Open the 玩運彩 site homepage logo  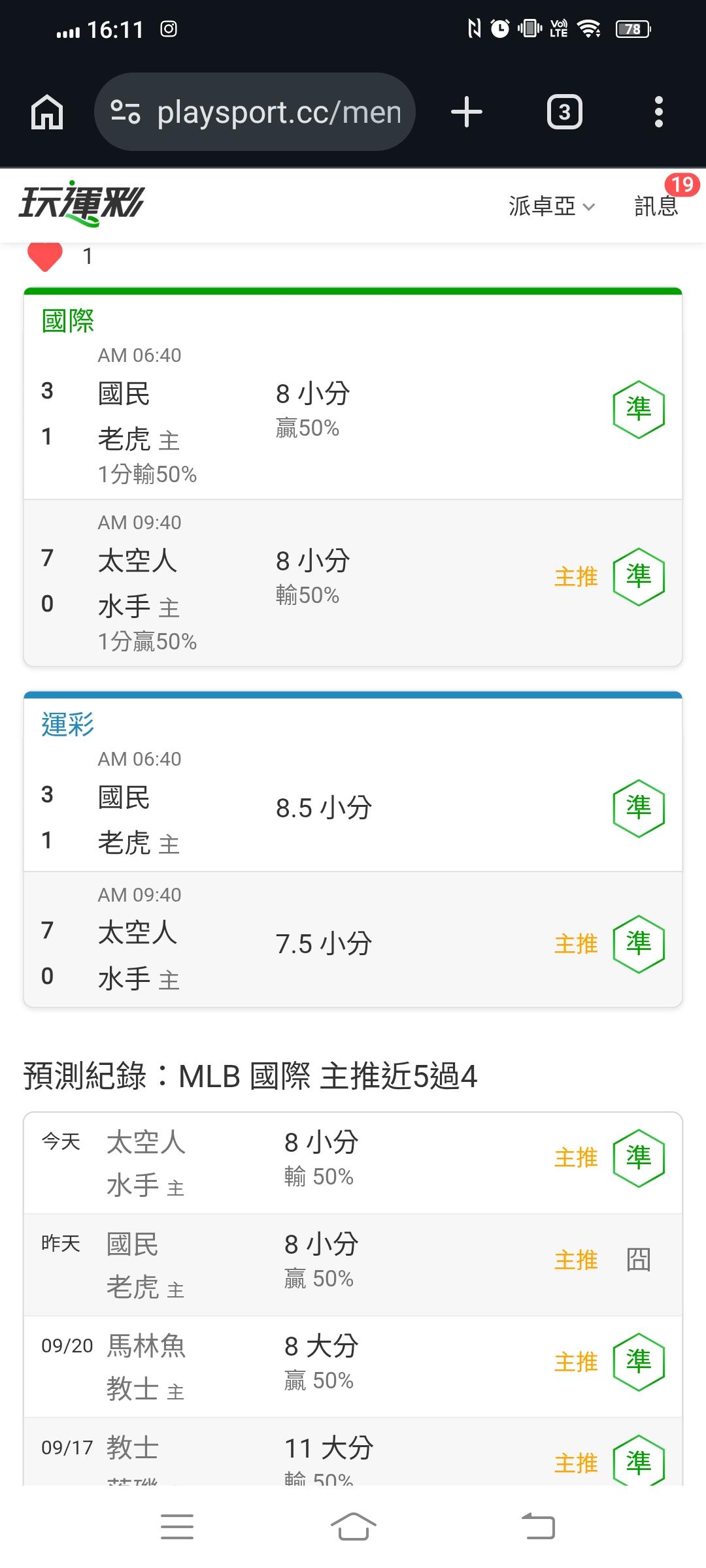[x=82, y=204]
